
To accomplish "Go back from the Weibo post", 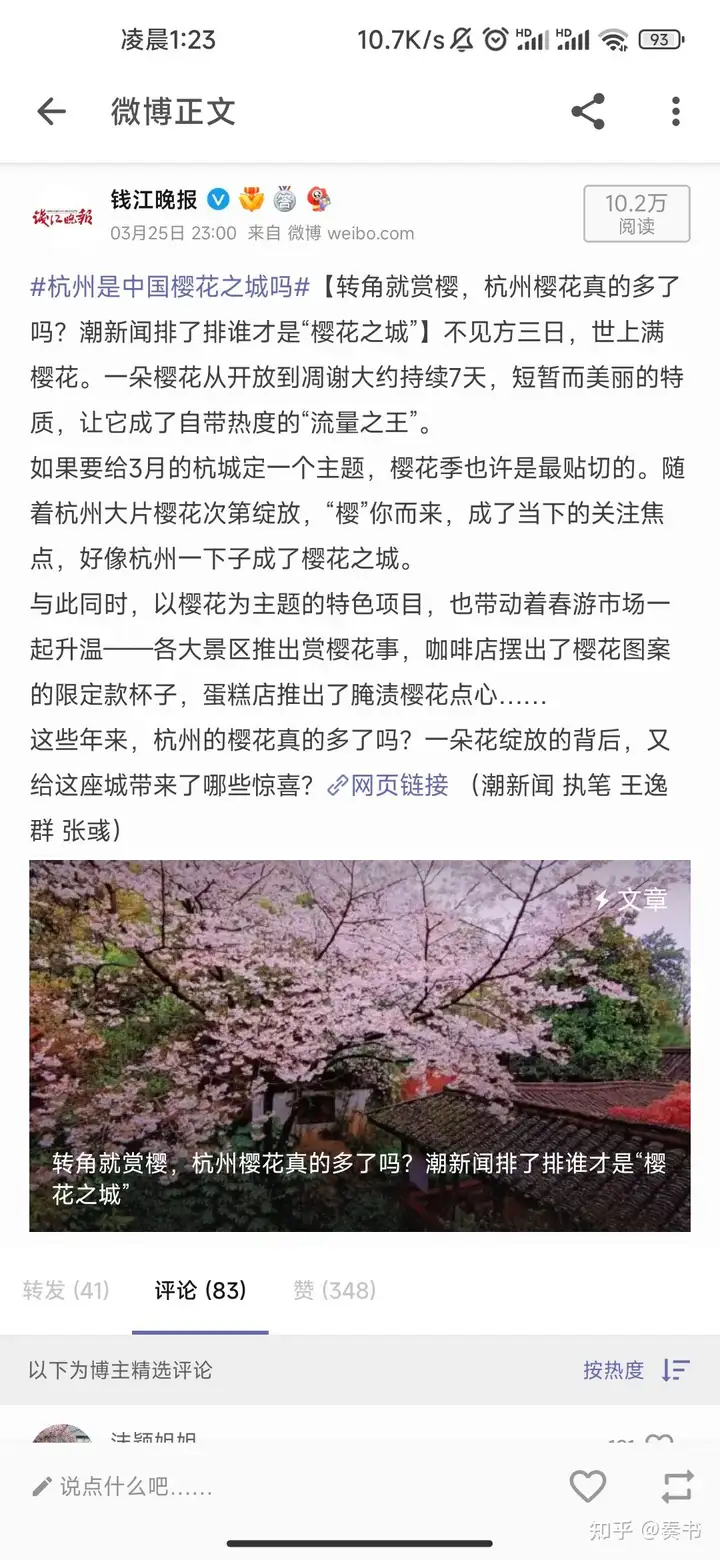I will click(x=50, y=112).
